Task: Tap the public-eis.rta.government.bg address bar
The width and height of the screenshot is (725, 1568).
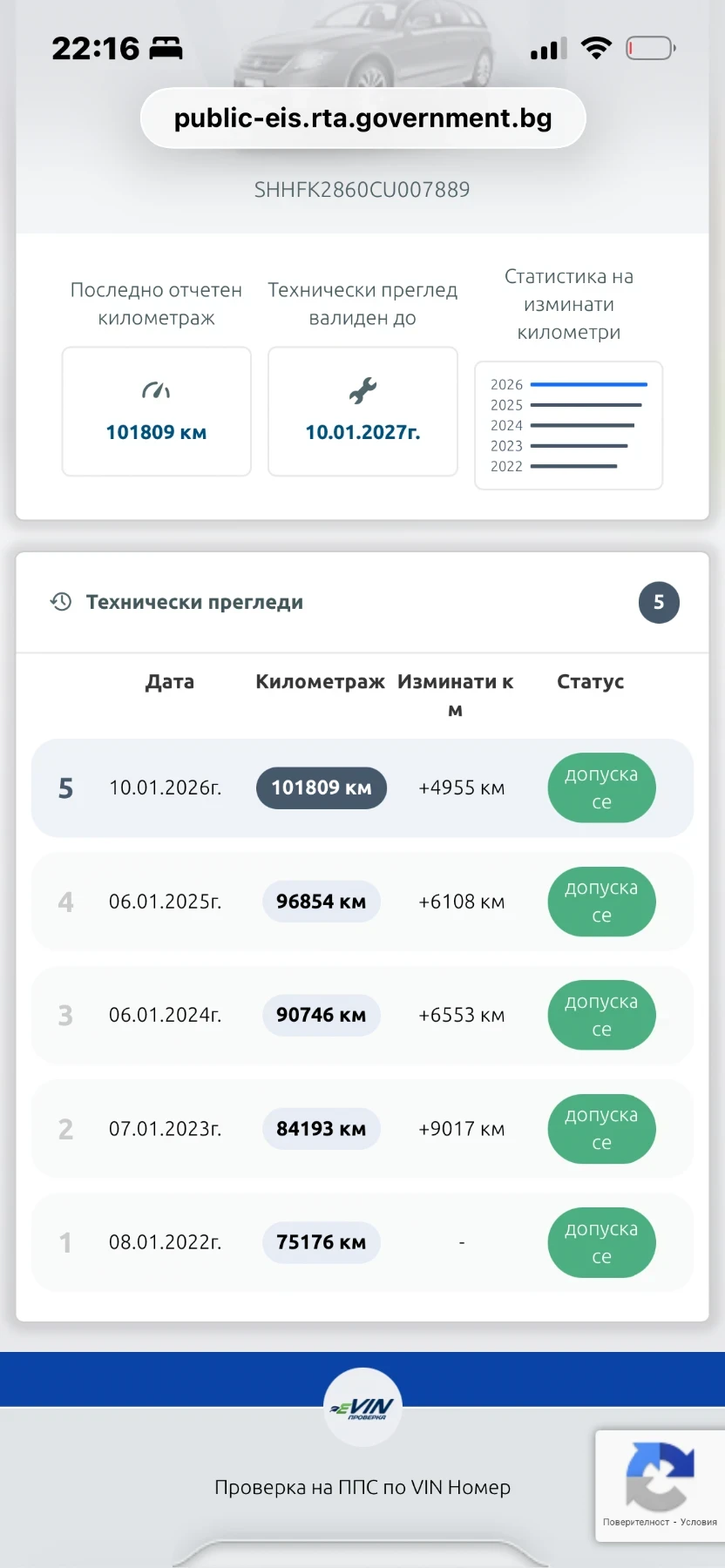Action: [362, 118]
